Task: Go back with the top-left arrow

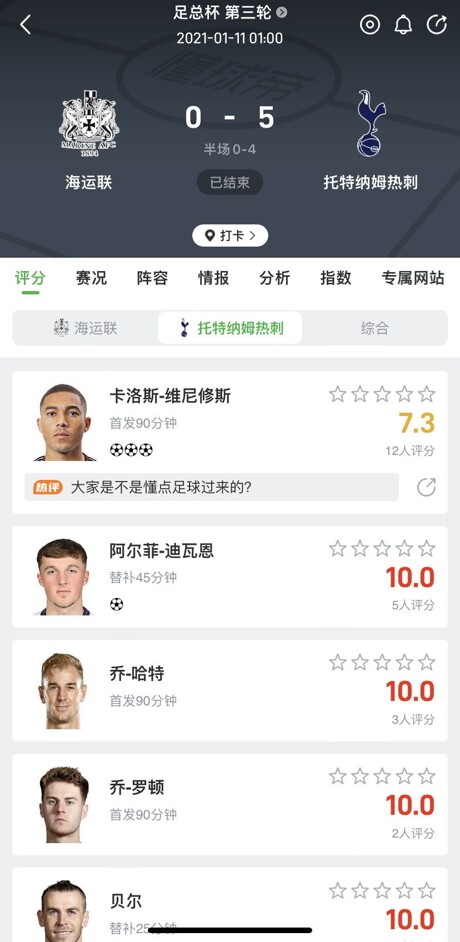Action: click(x=25, y=25)
